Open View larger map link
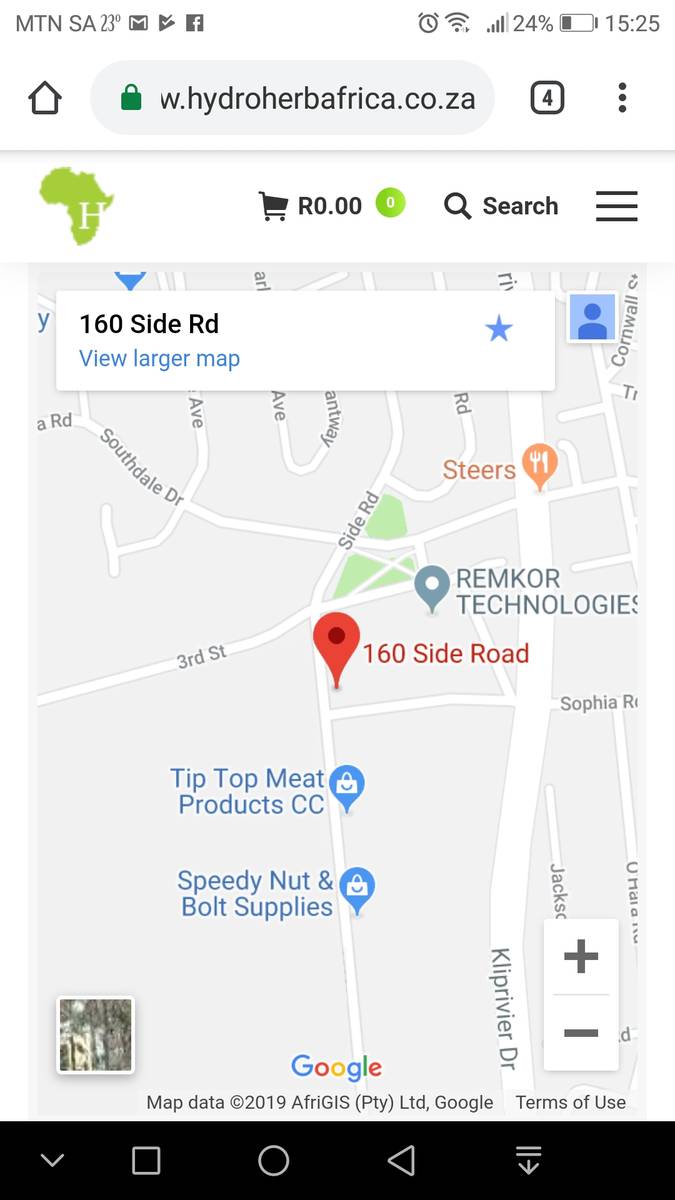This screenshot has width=675, height=1200. pos(159,358)
